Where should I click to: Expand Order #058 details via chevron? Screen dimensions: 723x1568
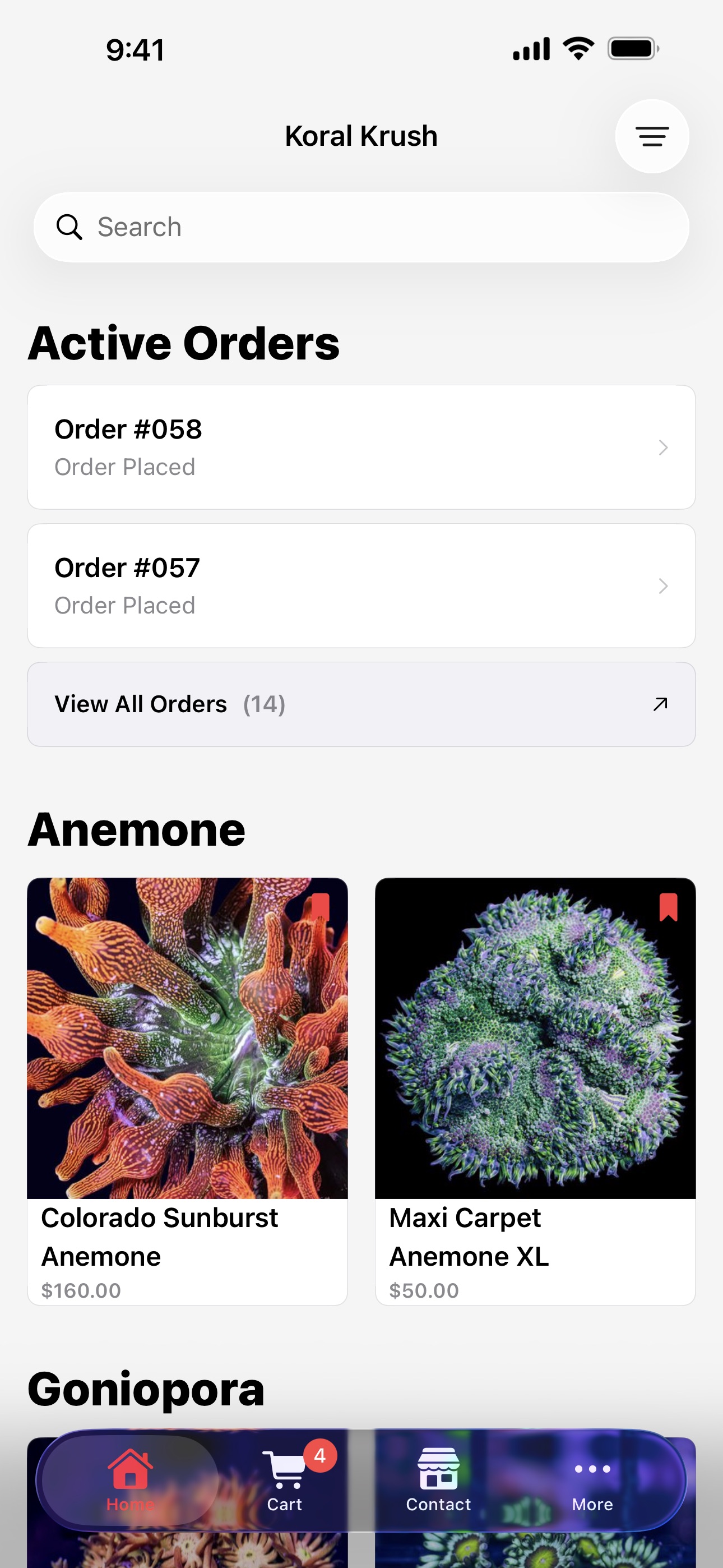(662, 448)
